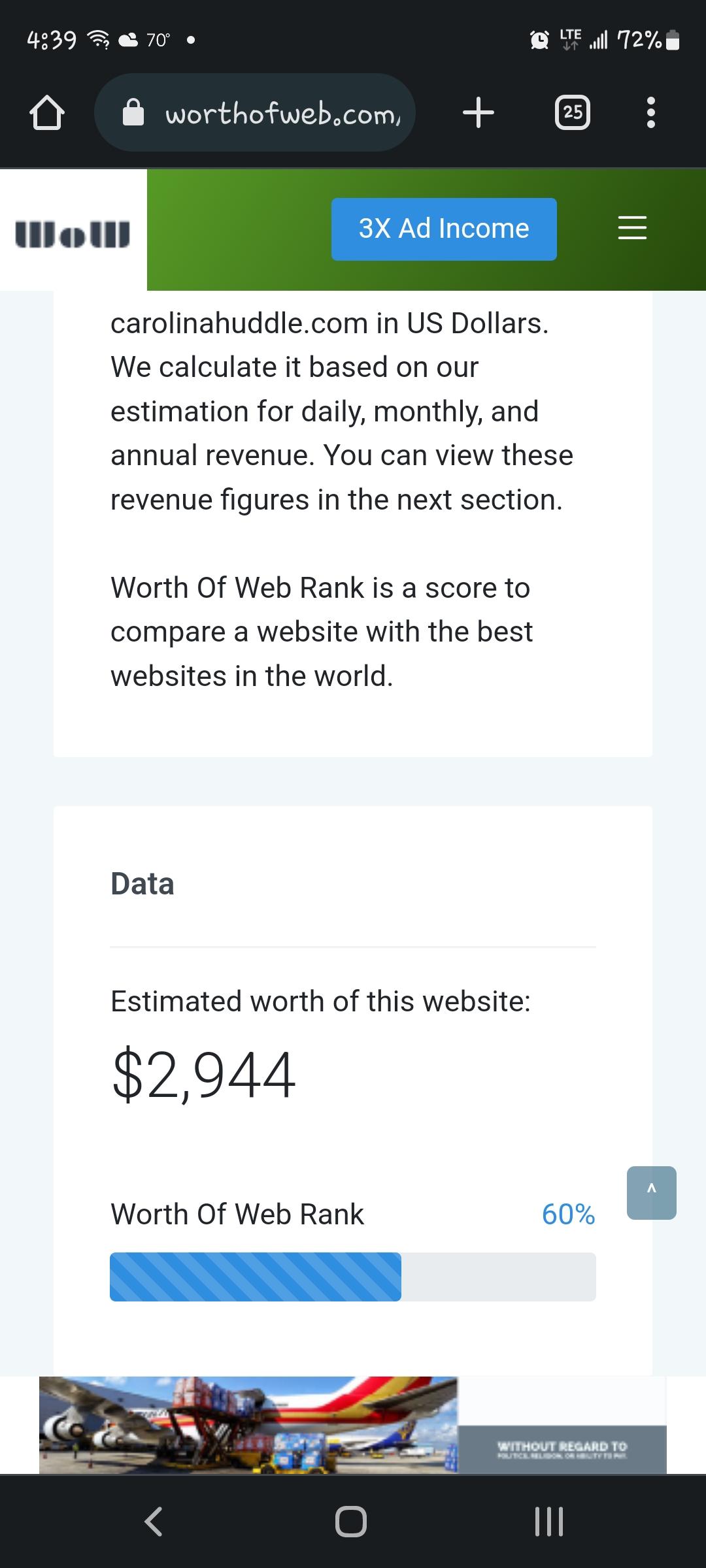Go back using system navigation
The image size is (706, 1568).
[x=154, y=1521]
